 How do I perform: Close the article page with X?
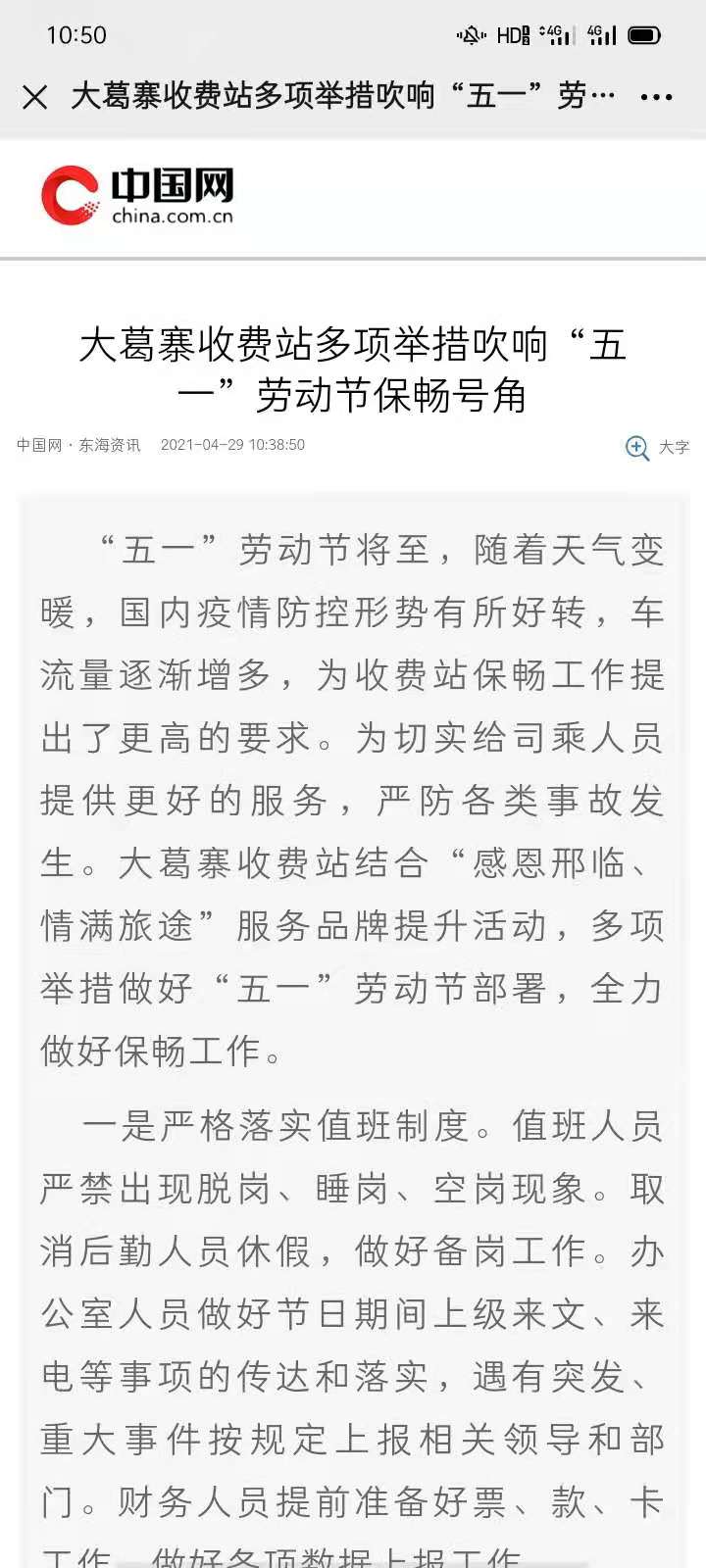tap(35, 97)
